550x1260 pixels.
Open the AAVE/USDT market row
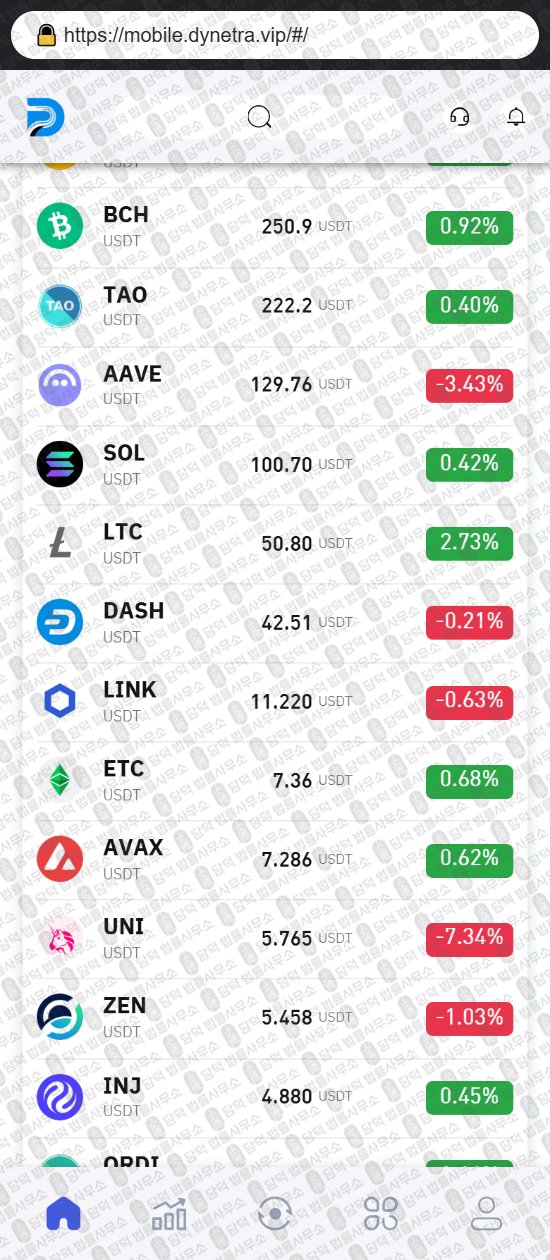(x=275, y=385)
